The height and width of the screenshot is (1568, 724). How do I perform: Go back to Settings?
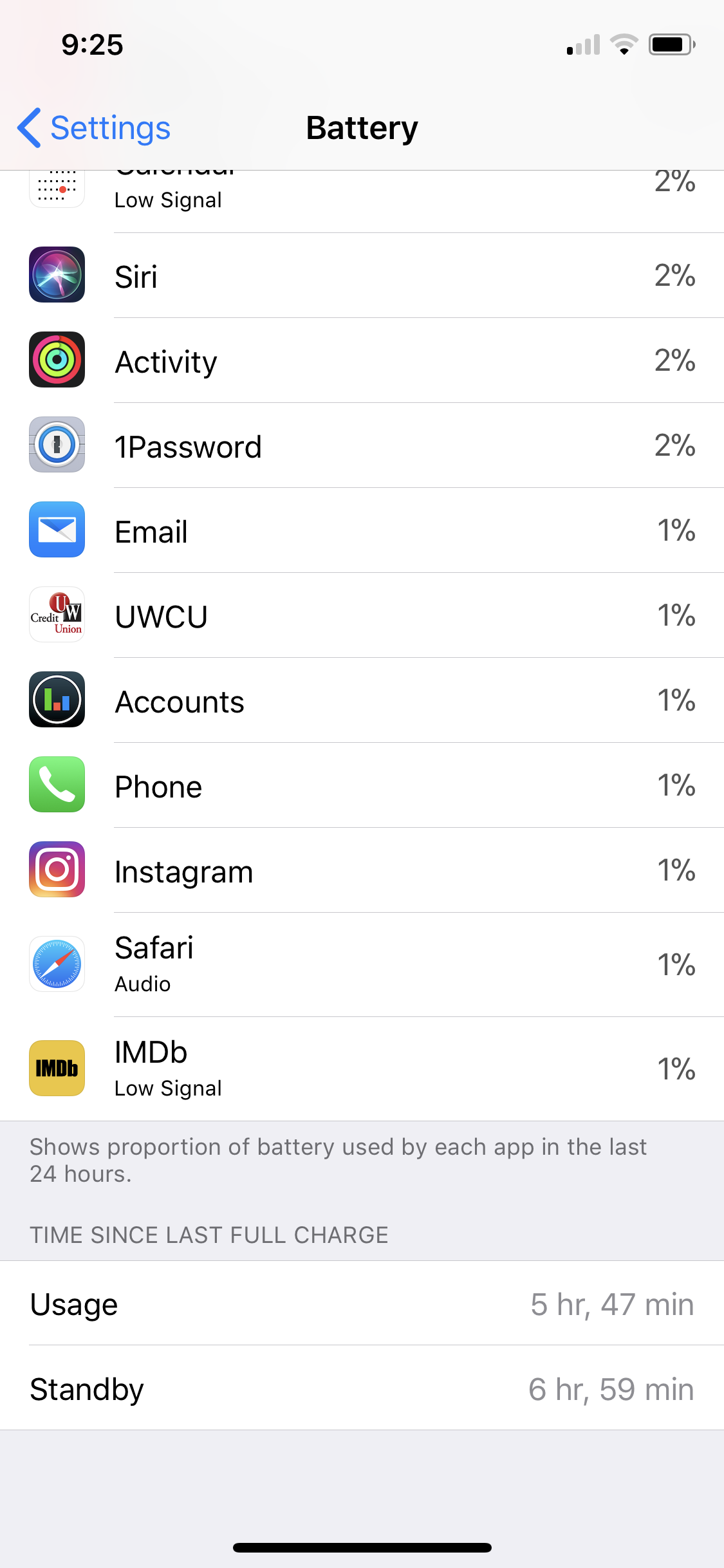pyautogui.click(x=94, y=127)
